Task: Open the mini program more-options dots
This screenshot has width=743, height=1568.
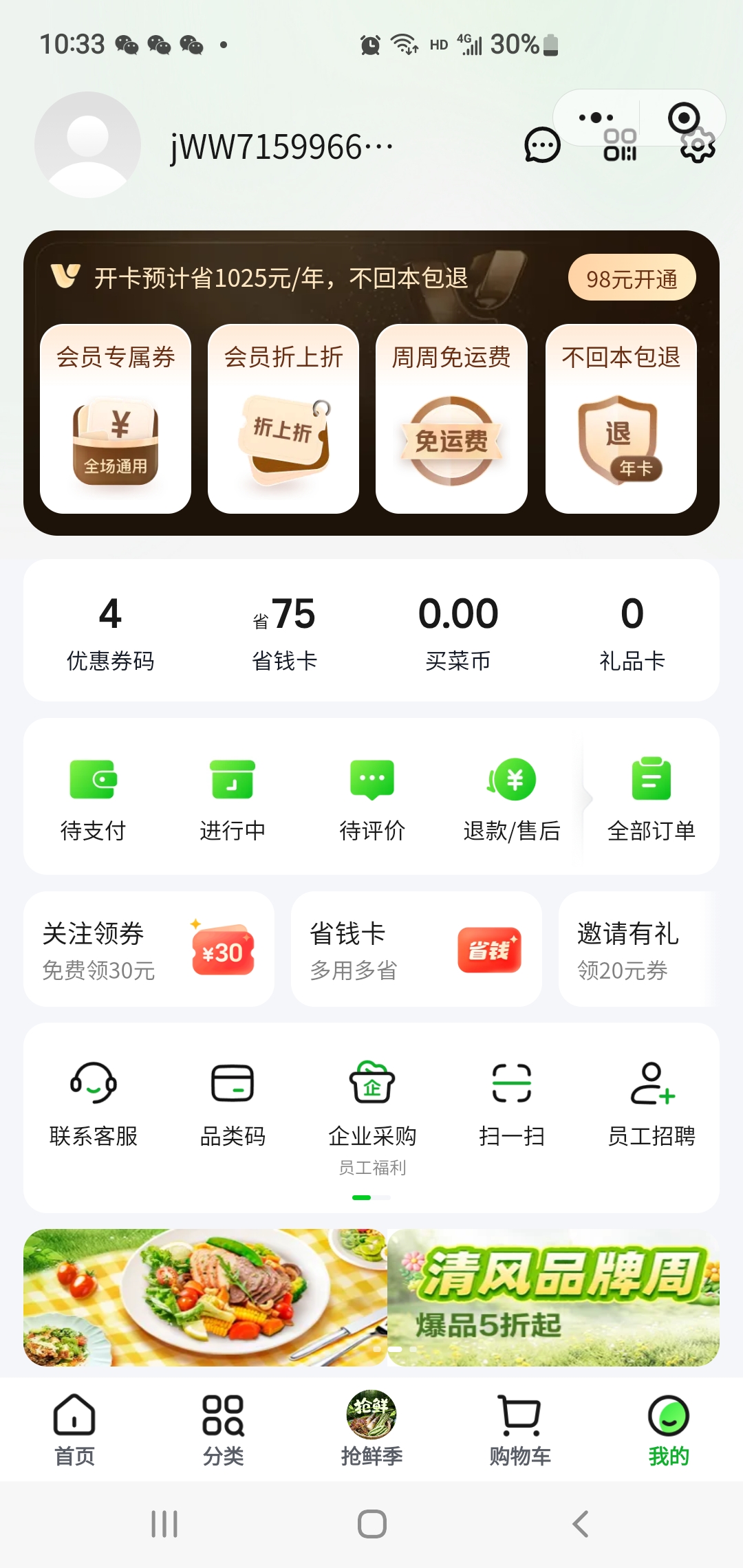Action: [x=596, y=118]
